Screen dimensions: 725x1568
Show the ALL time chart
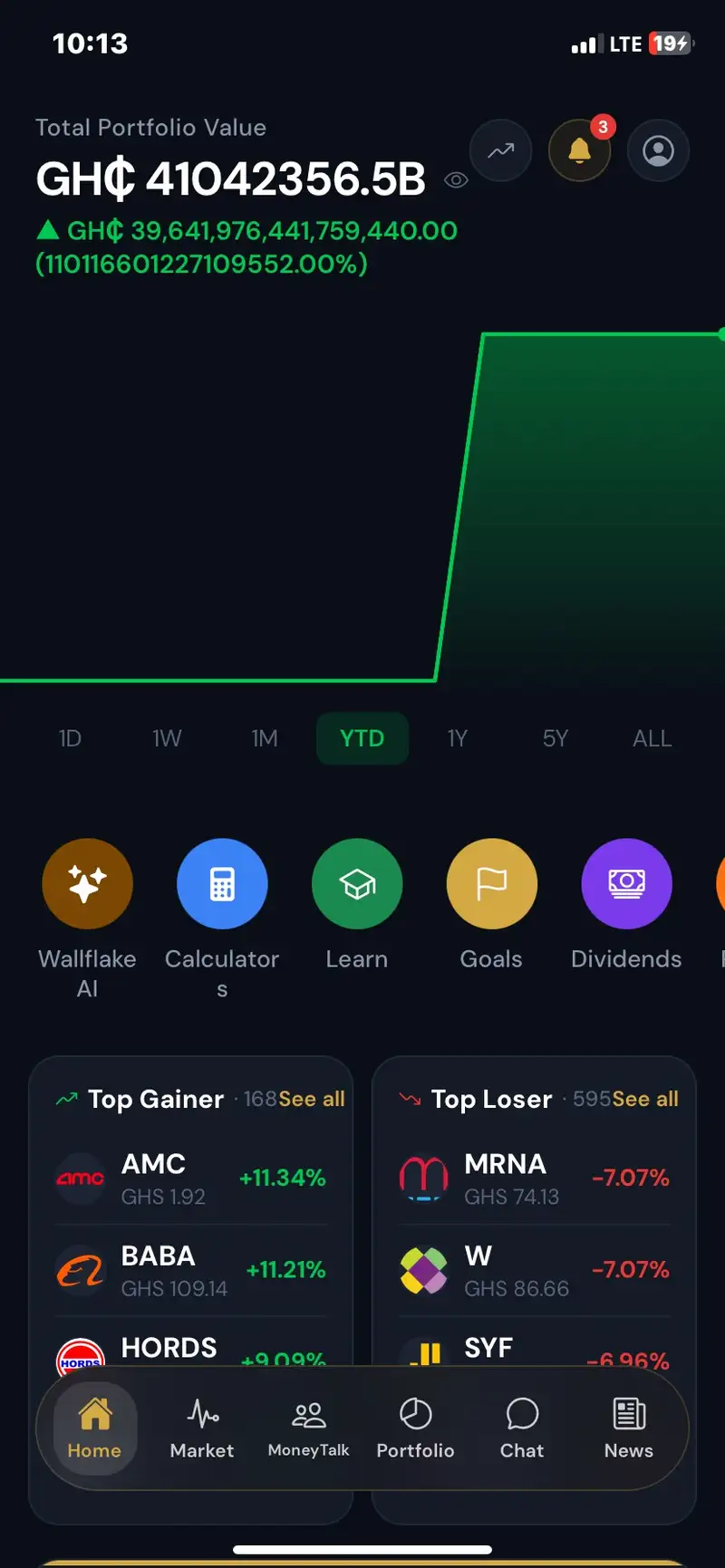(x=652, y=738)
